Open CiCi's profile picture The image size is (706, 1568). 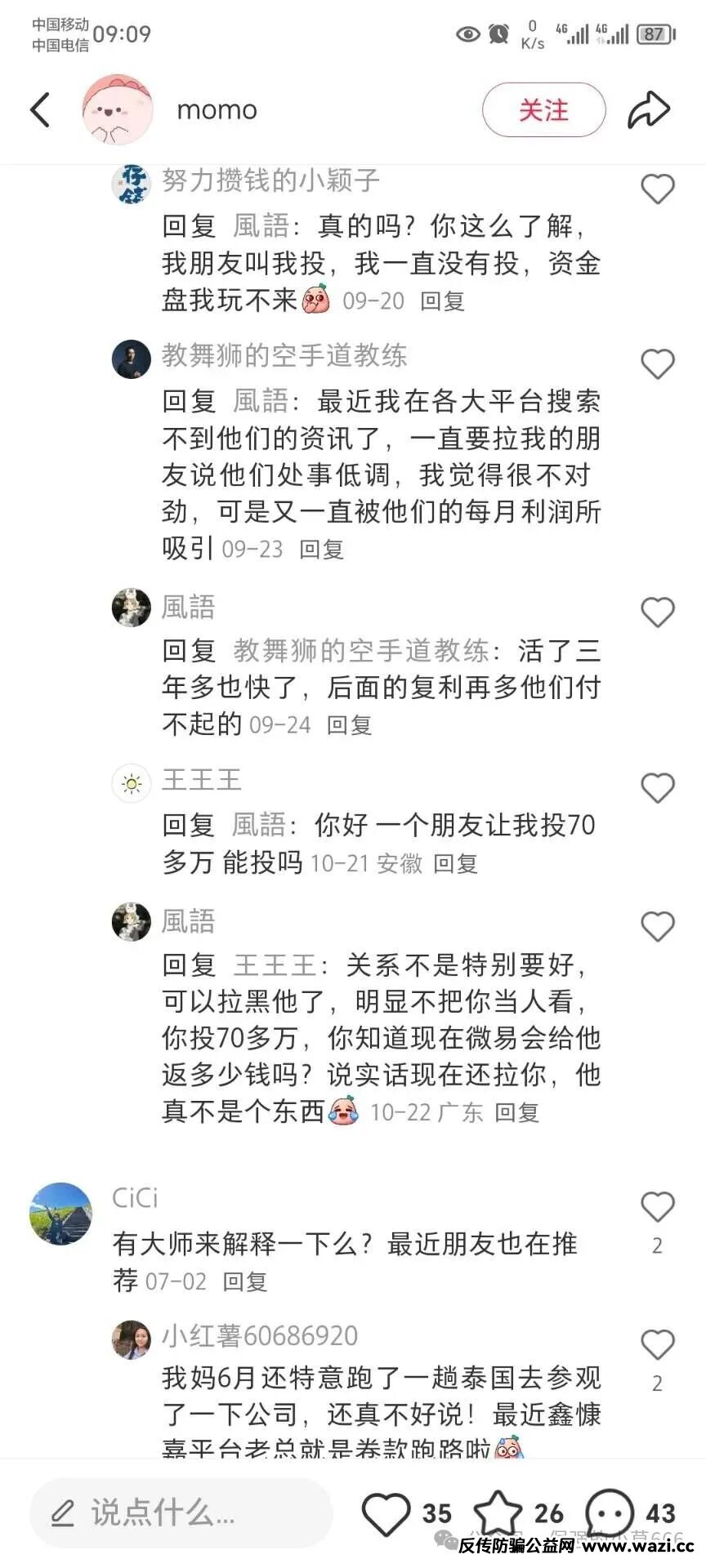click(61, 1214)
